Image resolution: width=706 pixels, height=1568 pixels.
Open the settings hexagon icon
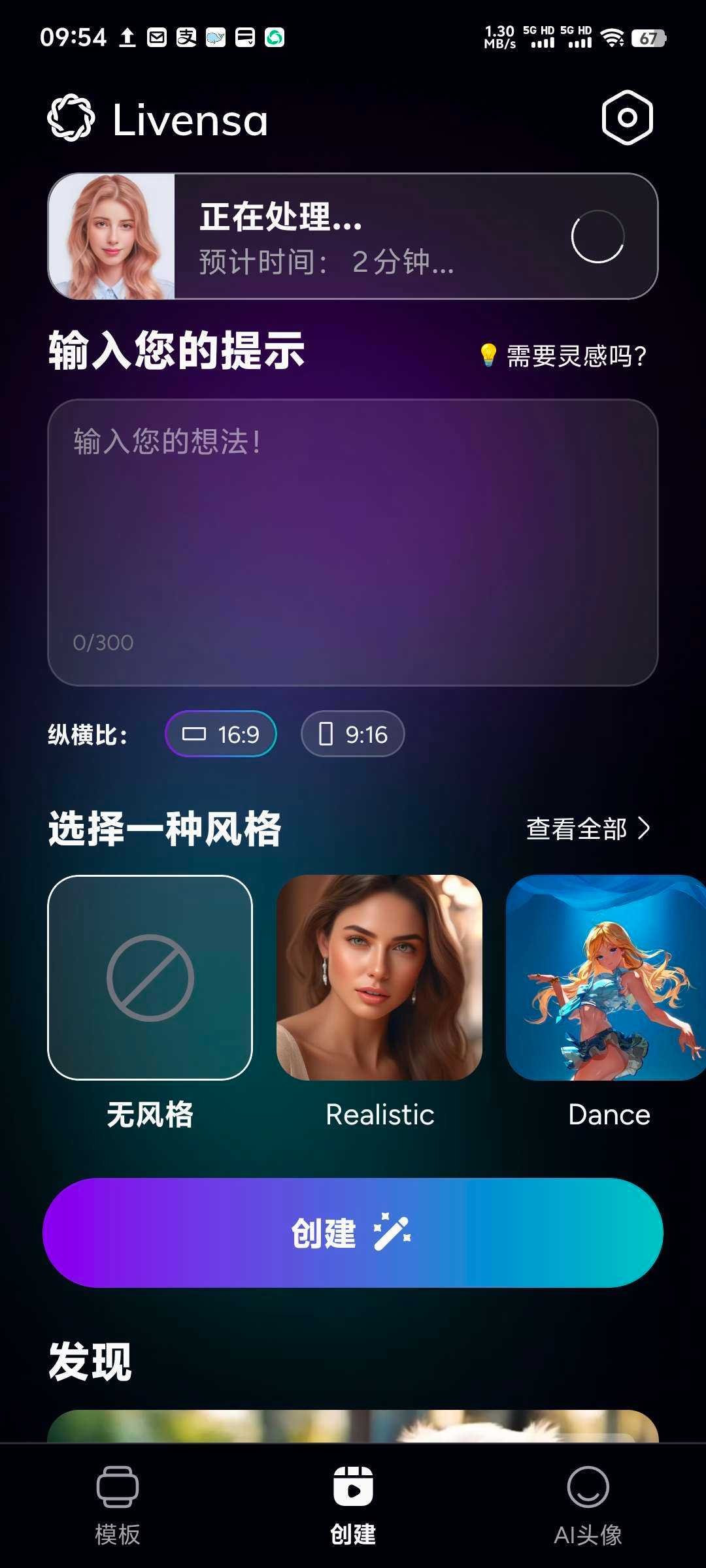[627, 118]
